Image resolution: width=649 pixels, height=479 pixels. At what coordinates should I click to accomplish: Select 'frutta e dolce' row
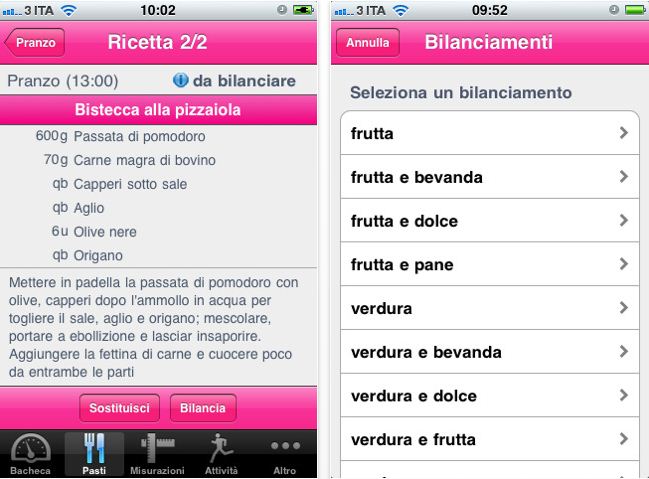489,221
